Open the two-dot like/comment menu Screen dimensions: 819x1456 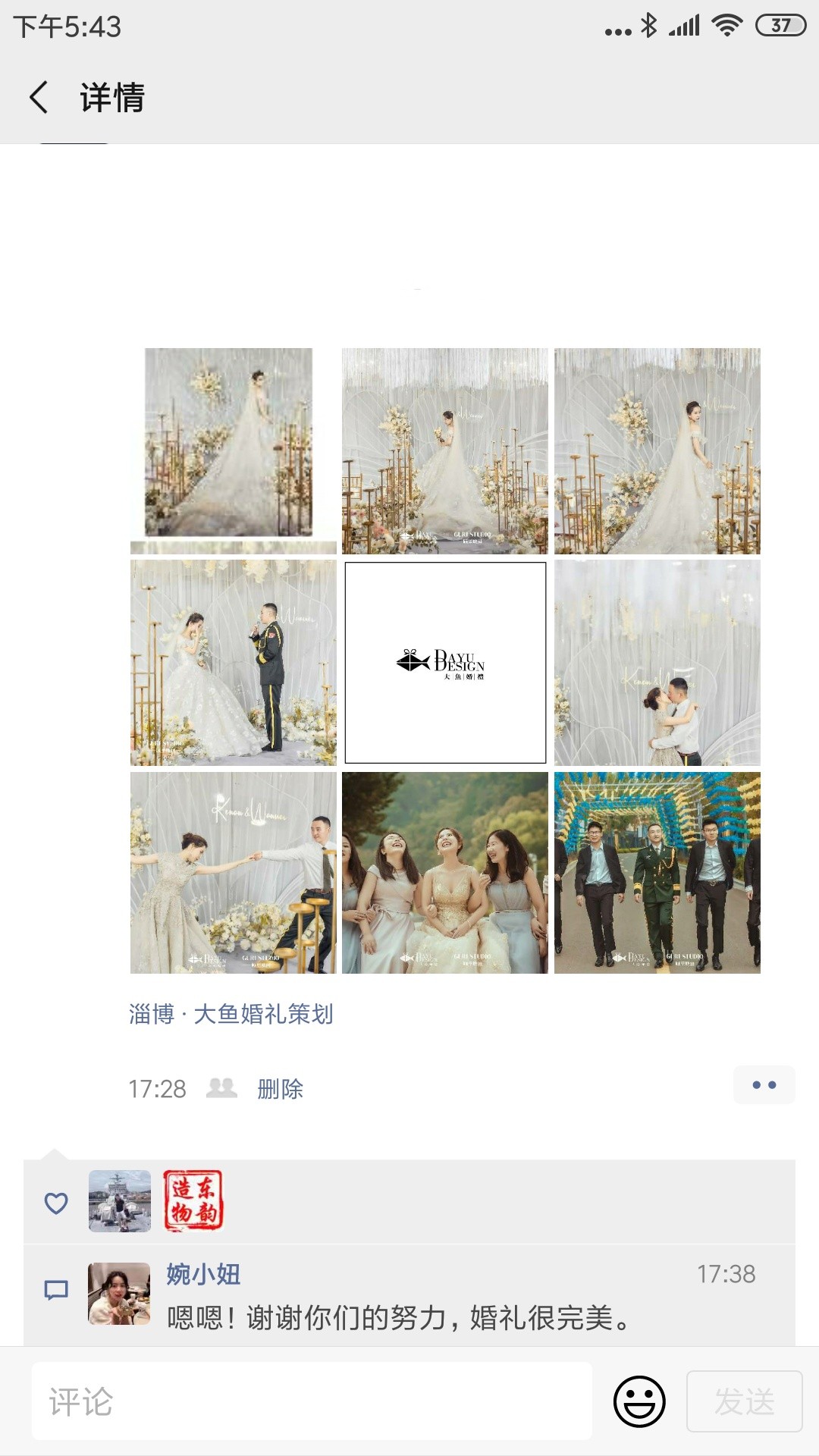[764, 1085]
